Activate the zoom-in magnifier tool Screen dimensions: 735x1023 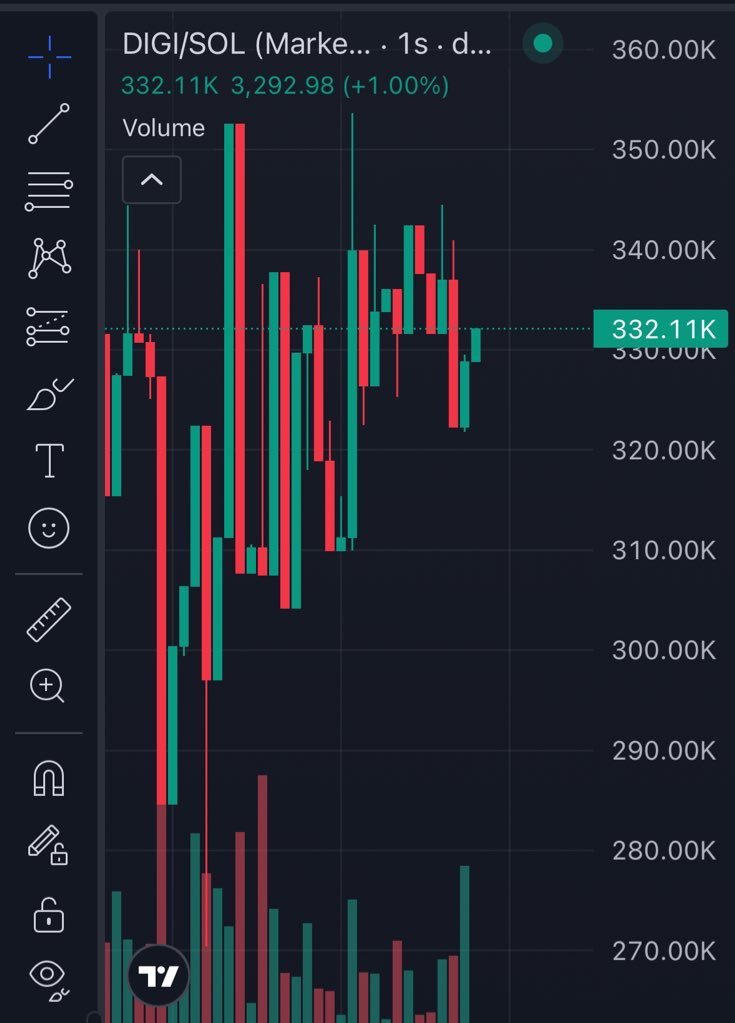(49, 686)
